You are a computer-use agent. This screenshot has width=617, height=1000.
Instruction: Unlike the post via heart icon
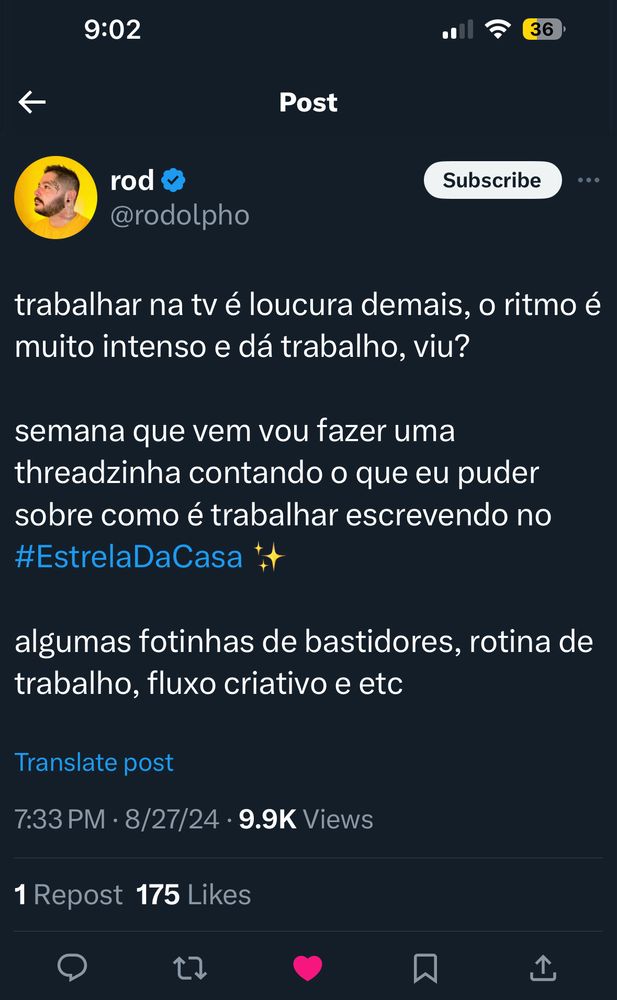pos(307,967)
